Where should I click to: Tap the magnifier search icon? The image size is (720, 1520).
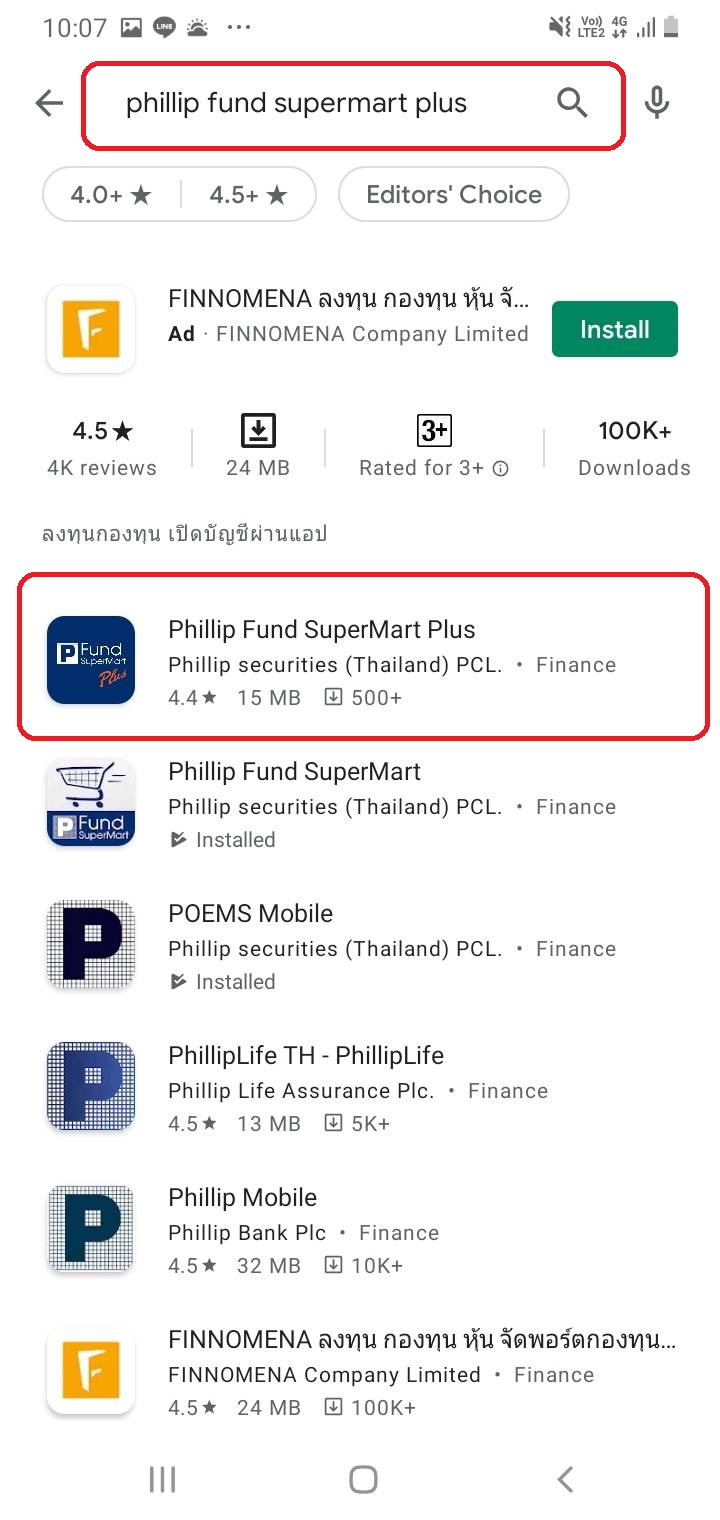pos(572,103)
